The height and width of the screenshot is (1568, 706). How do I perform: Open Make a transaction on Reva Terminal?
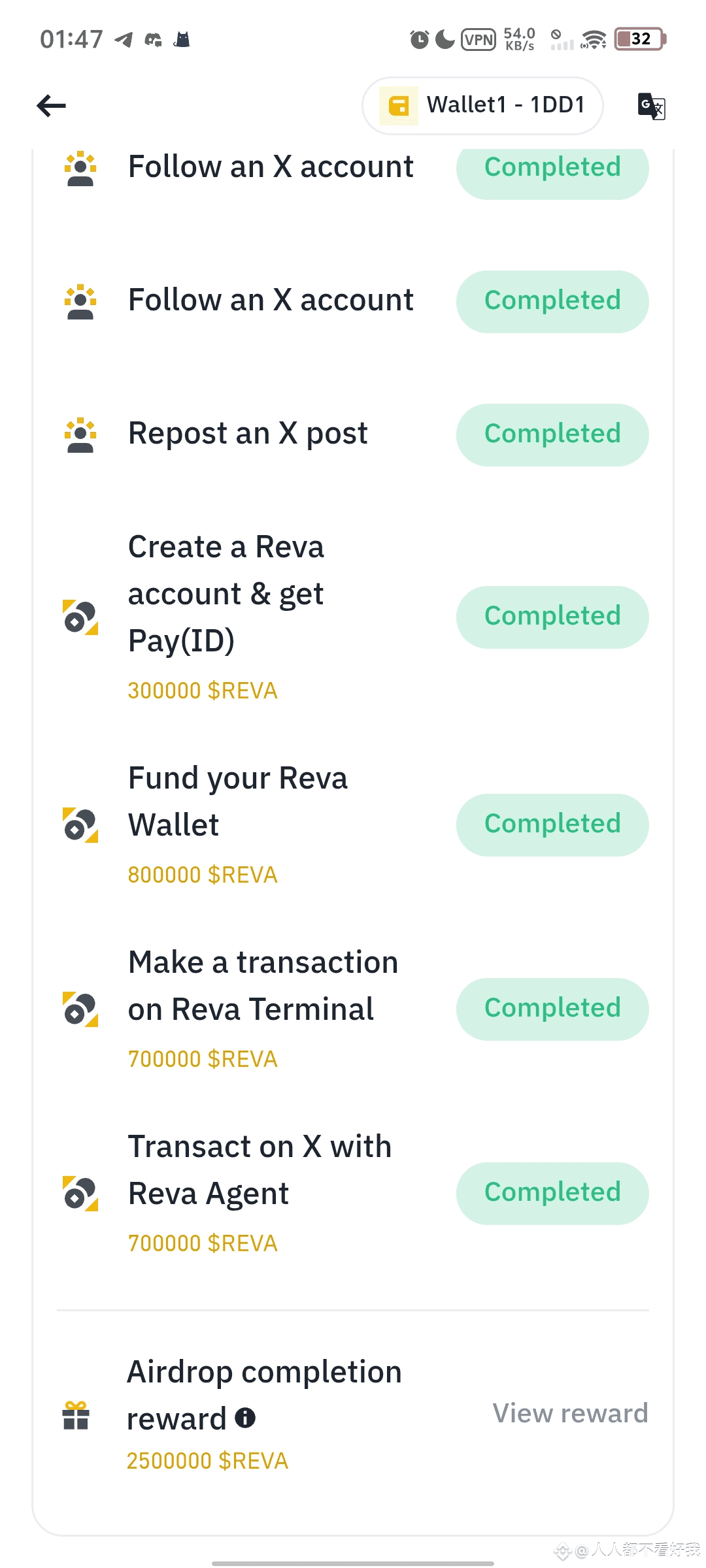click(x=263, y=986)
